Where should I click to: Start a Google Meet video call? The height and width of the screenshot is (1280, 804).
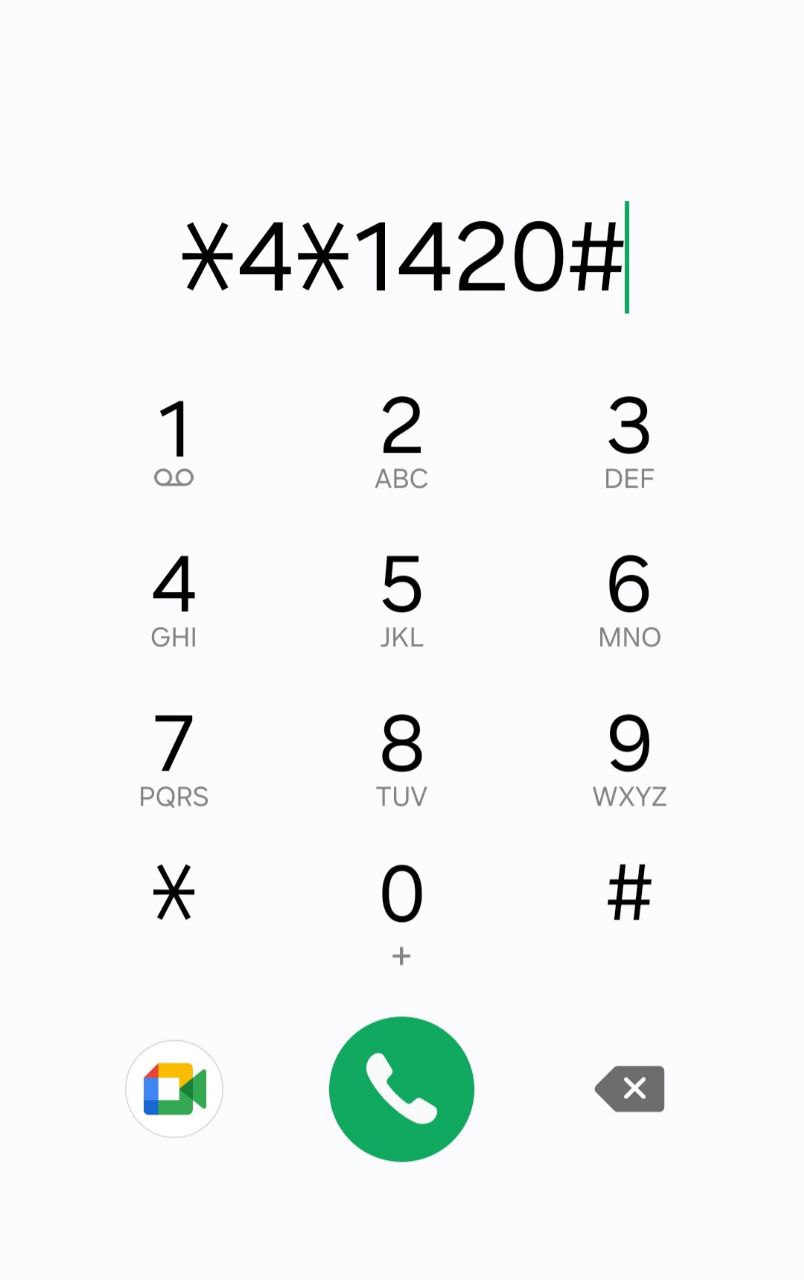[174, 1089]
